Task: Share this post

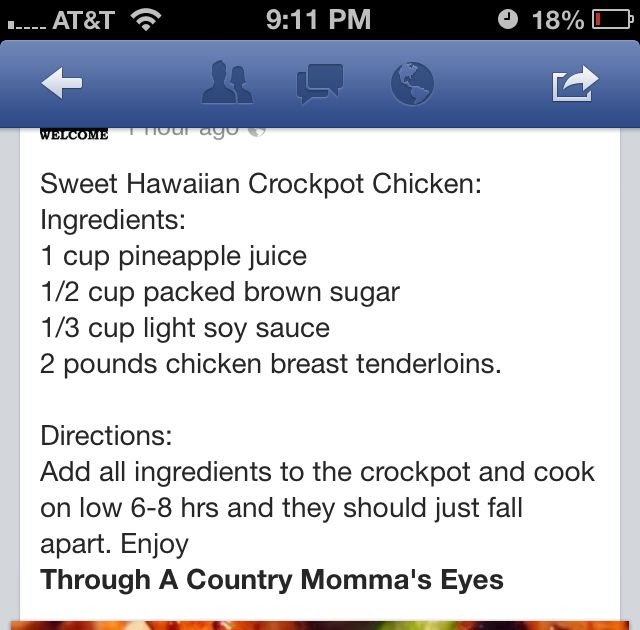Action: (575, 84)
